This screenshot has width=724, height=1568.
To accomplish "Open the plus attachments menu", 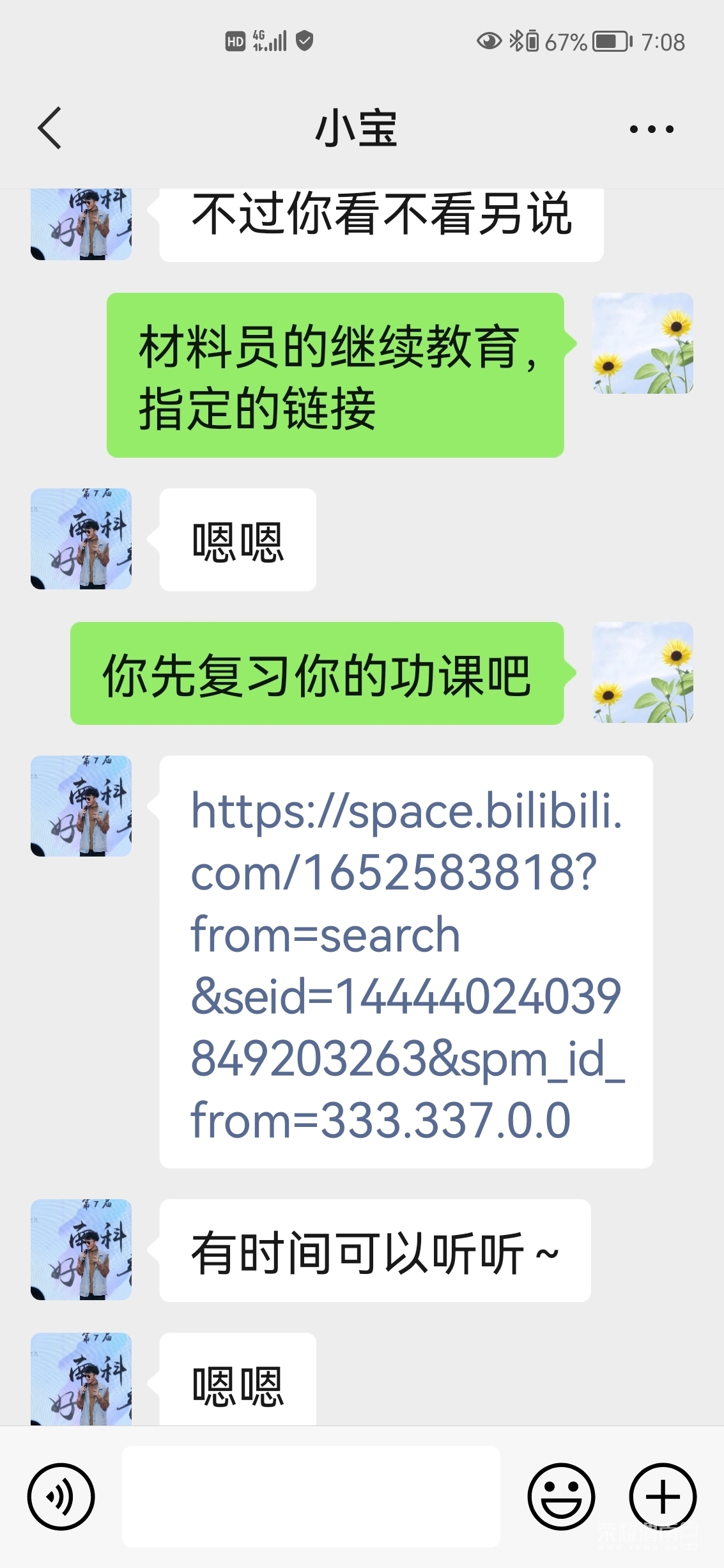I will (x=663, y=1496).
